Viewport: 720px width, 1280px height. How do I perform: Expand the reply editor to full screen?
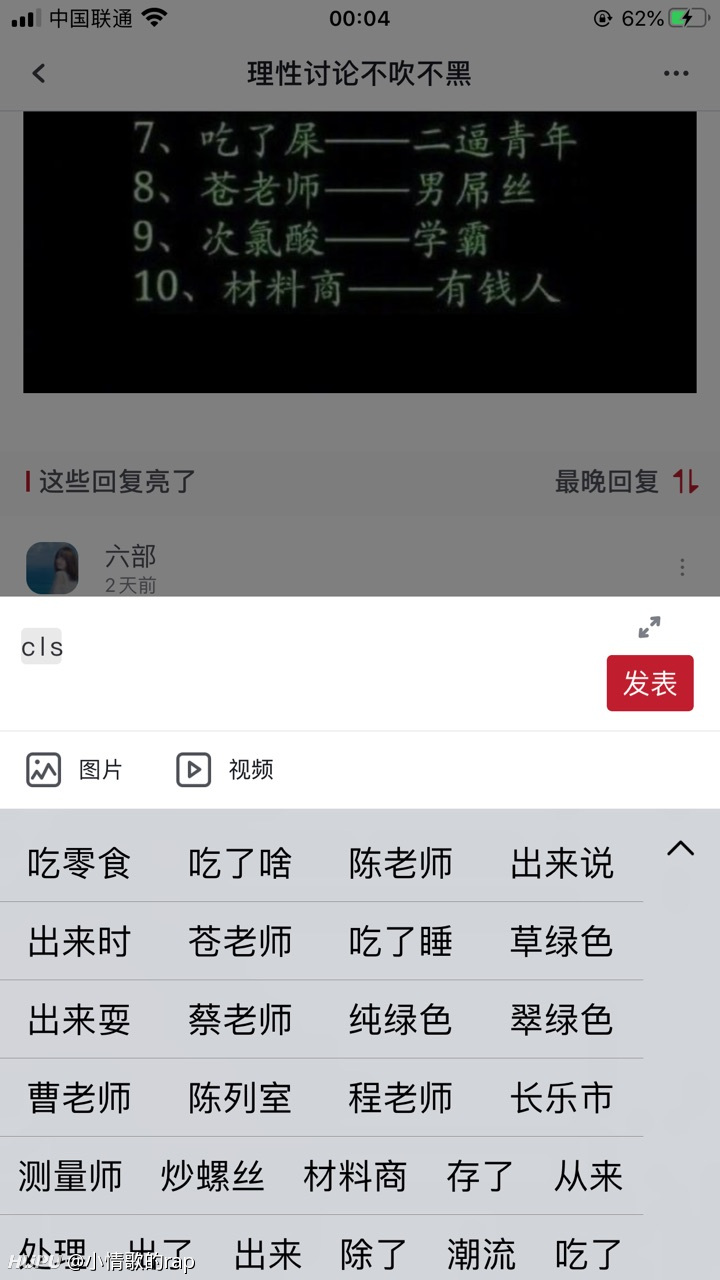click(650, 627)
